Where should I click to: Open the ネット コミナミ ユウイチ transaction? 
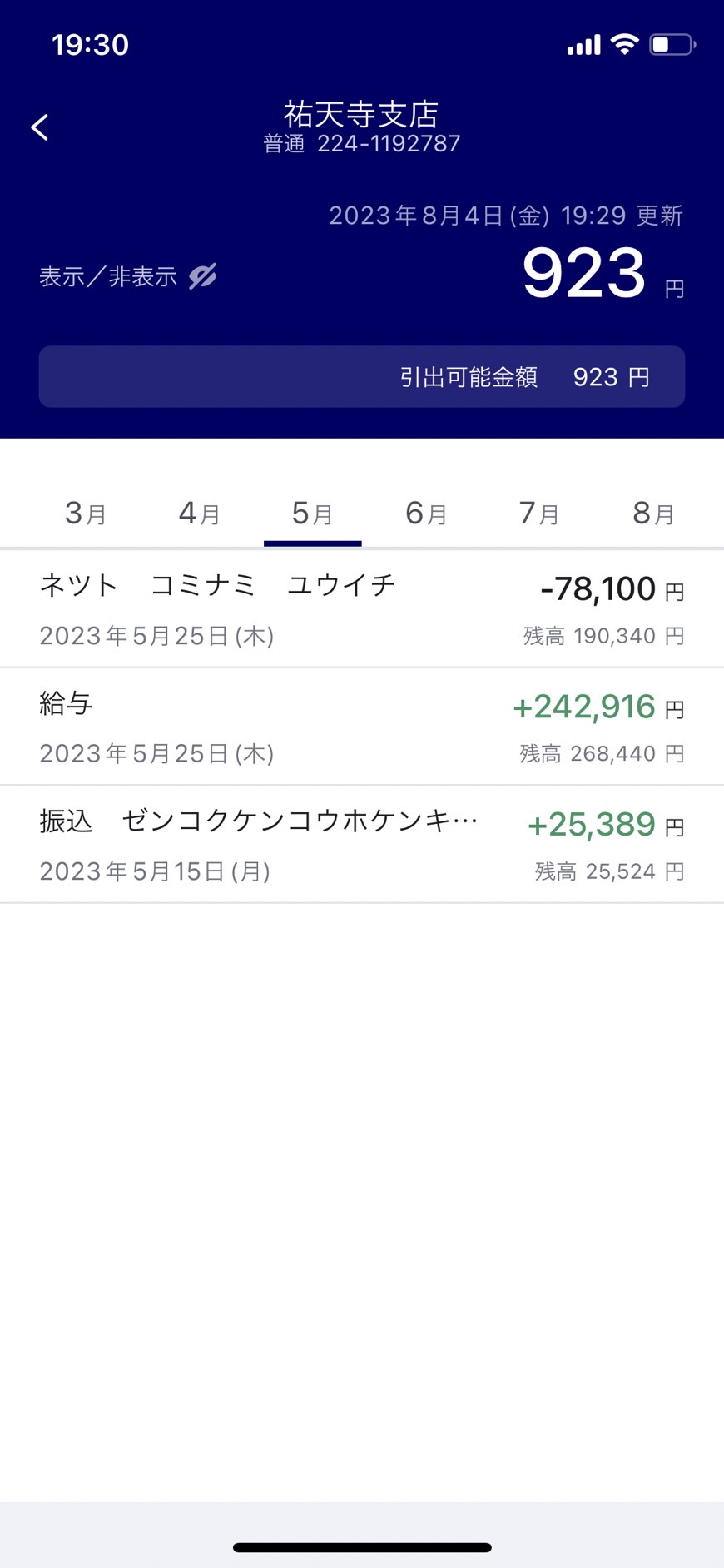point(362,609)
